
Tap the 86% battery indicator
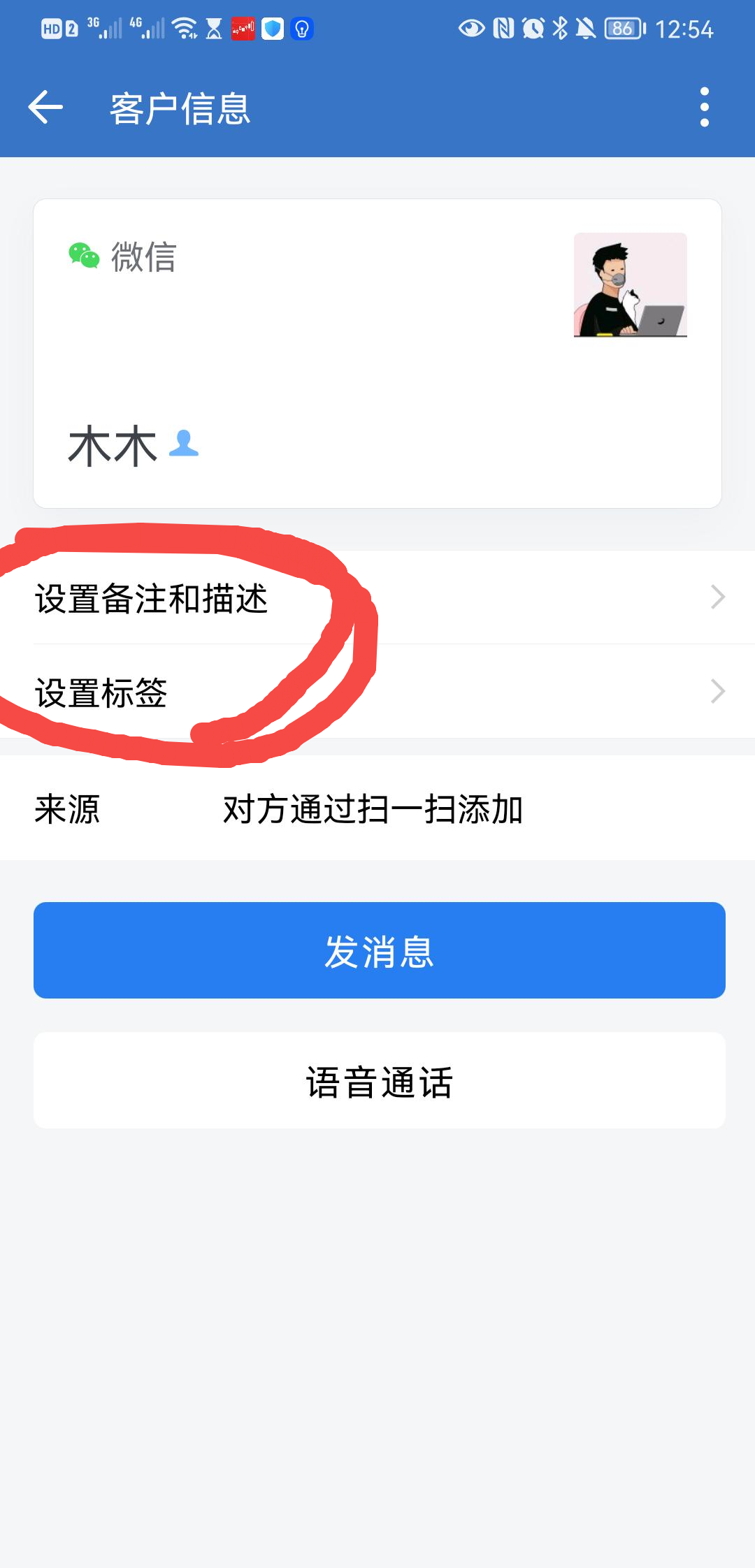tap(624, 28)
